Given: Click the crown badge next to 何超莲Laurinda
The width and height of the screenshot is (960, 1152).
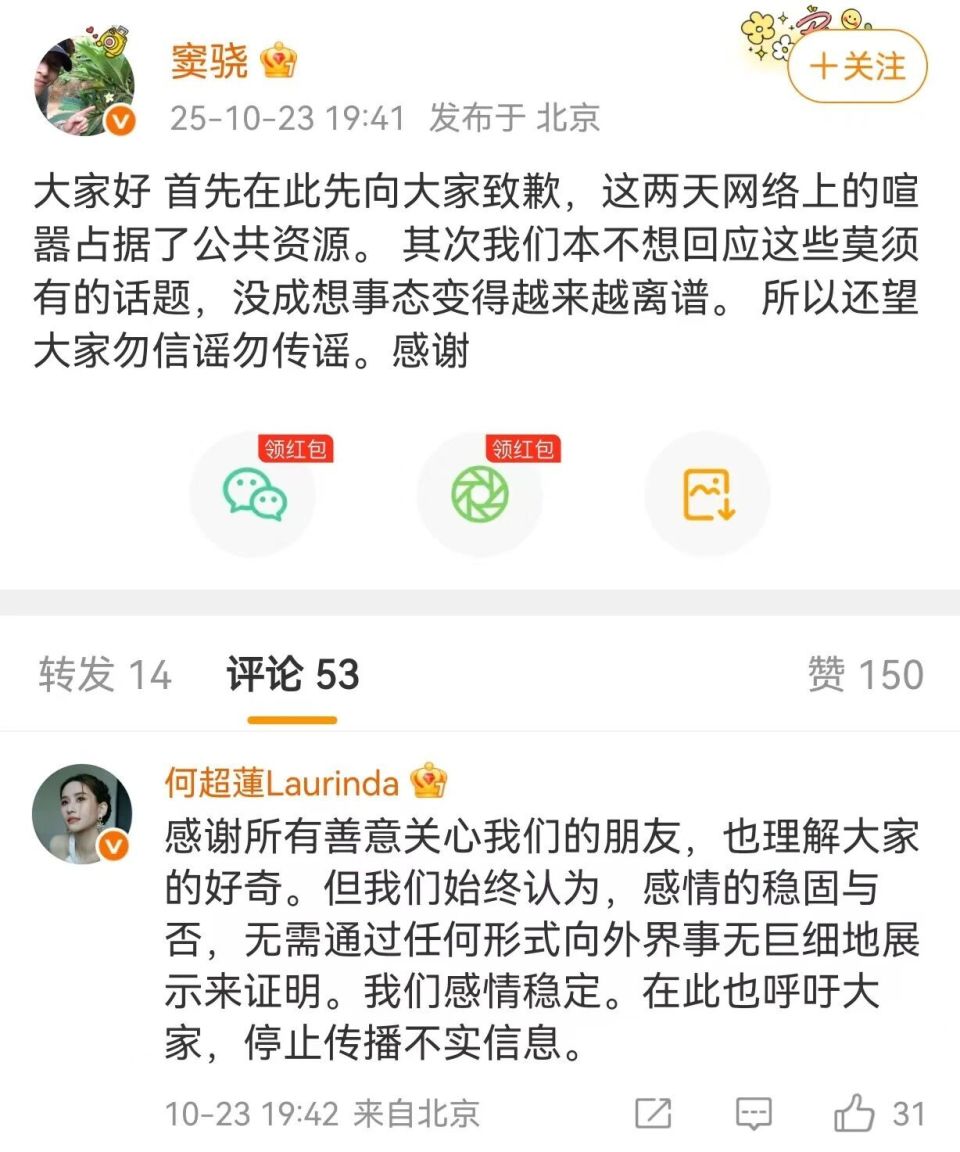Looking at the screenshot, I should 429,785.
